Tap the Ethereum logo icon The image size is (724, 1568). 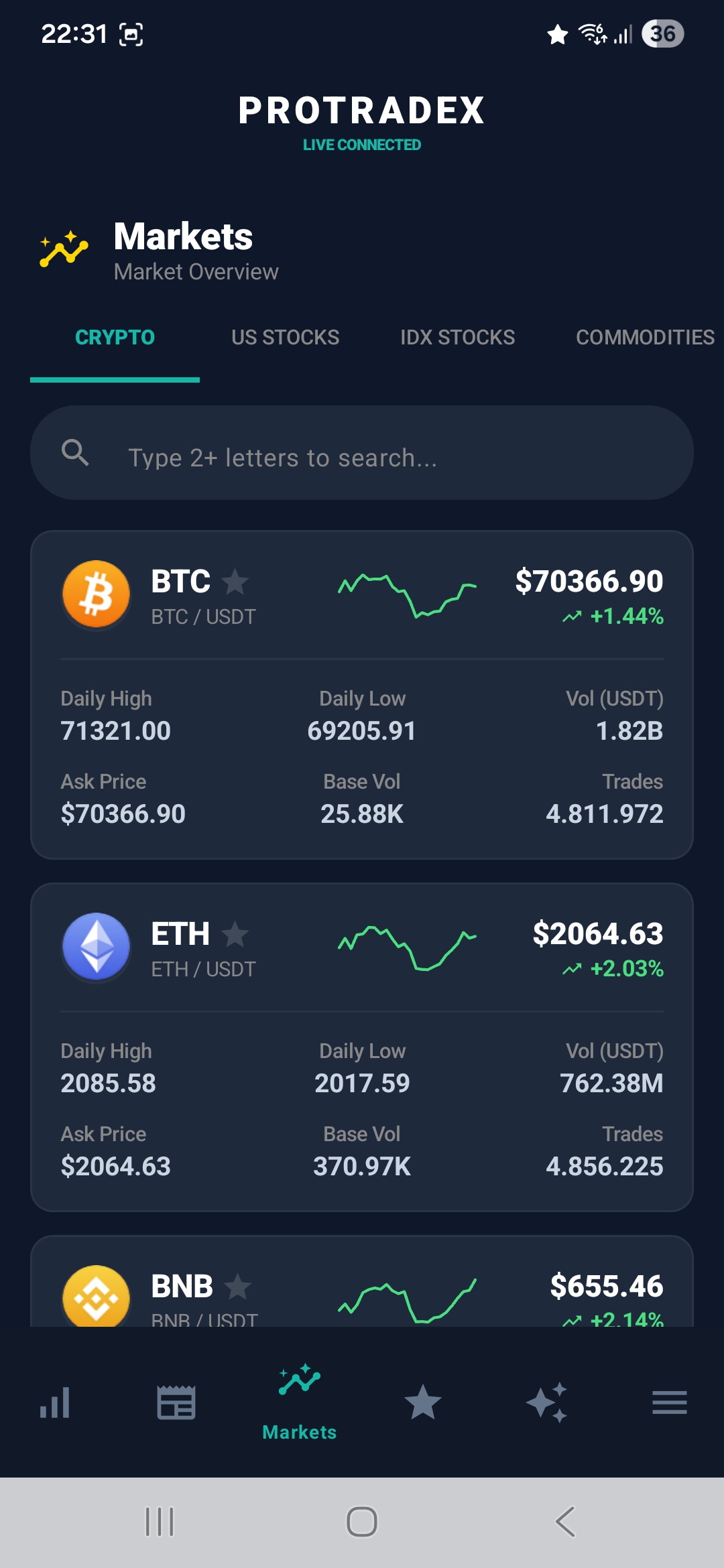(96, 948)
